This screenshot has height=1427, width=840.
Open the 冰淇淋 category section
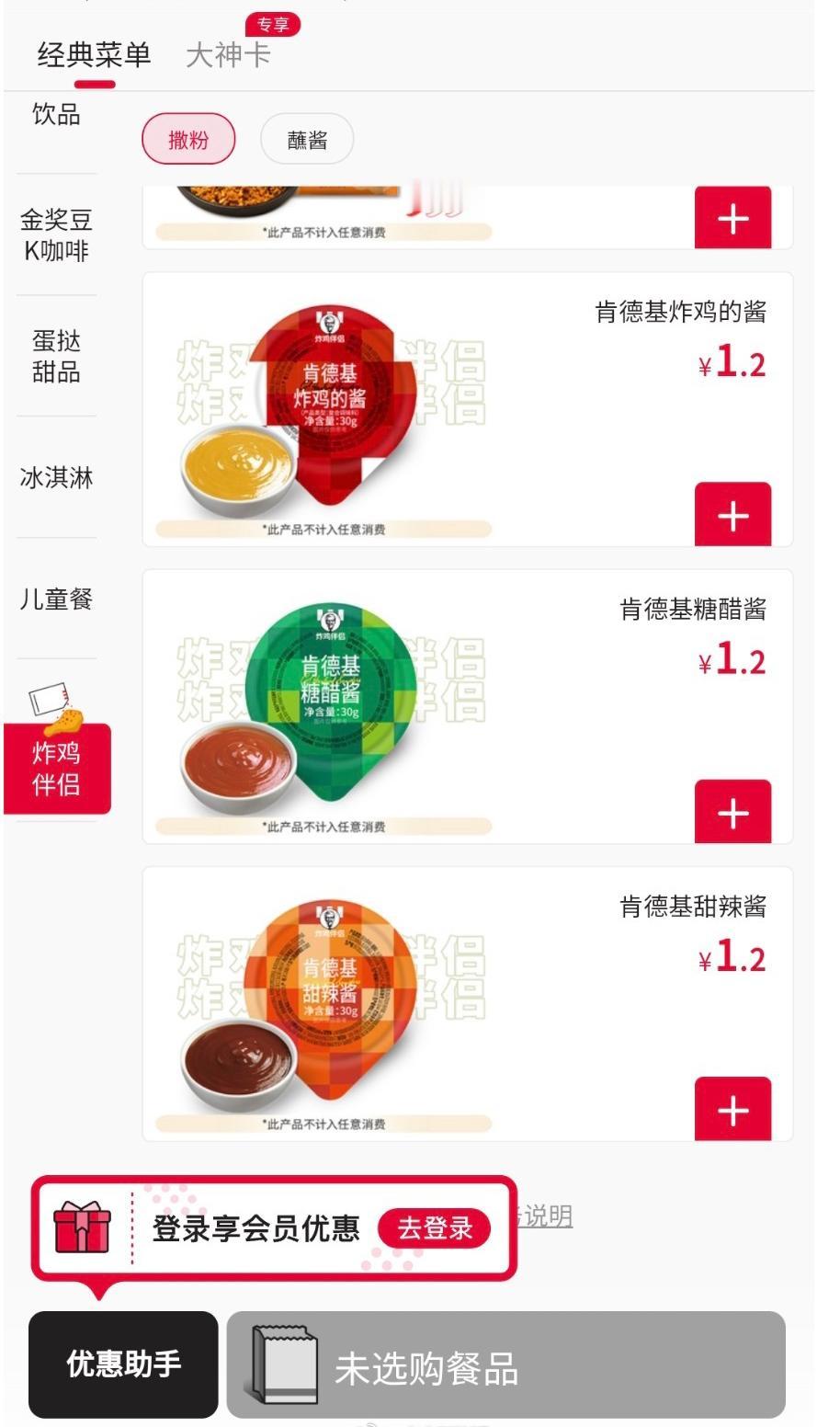pos(57,477)
